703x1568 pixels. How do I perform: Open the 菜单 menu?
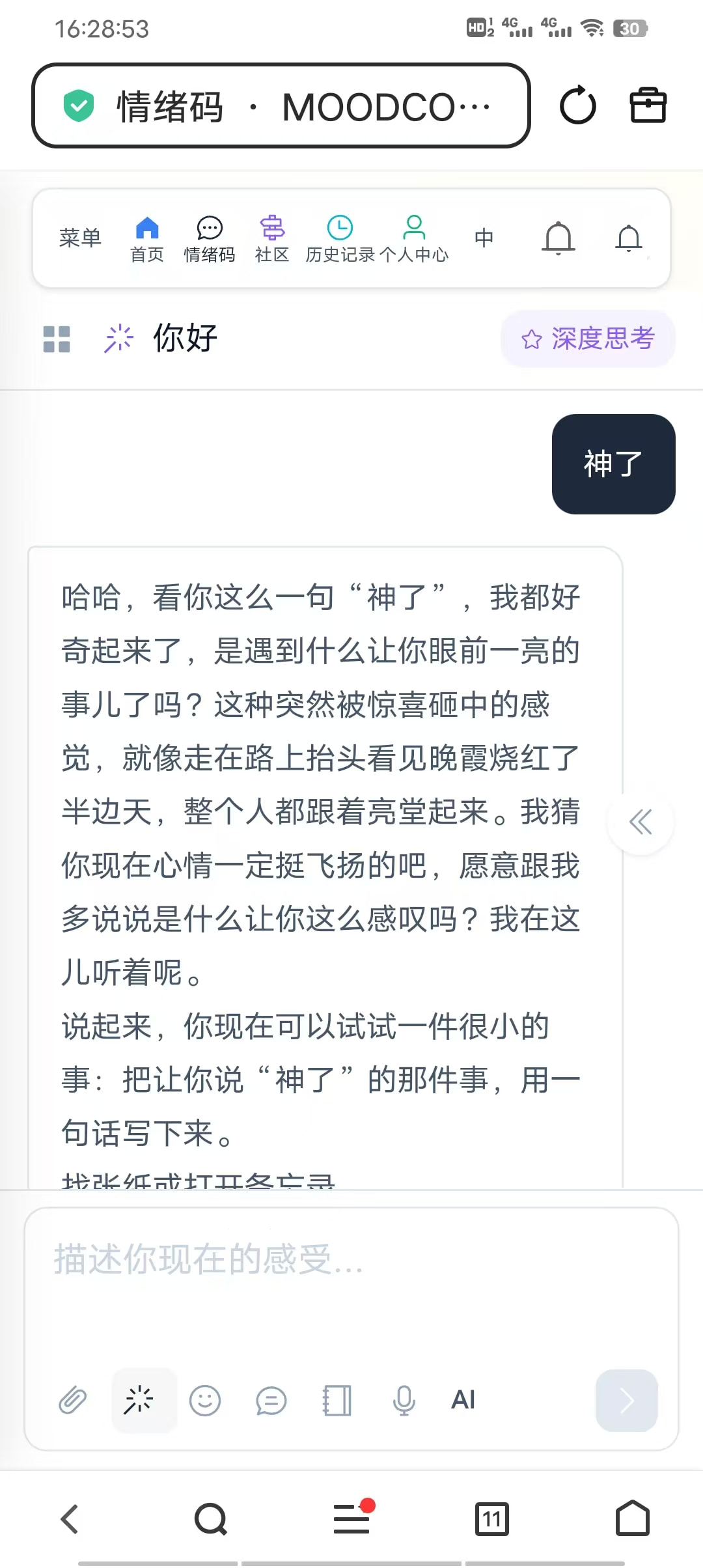pos(80,238)
